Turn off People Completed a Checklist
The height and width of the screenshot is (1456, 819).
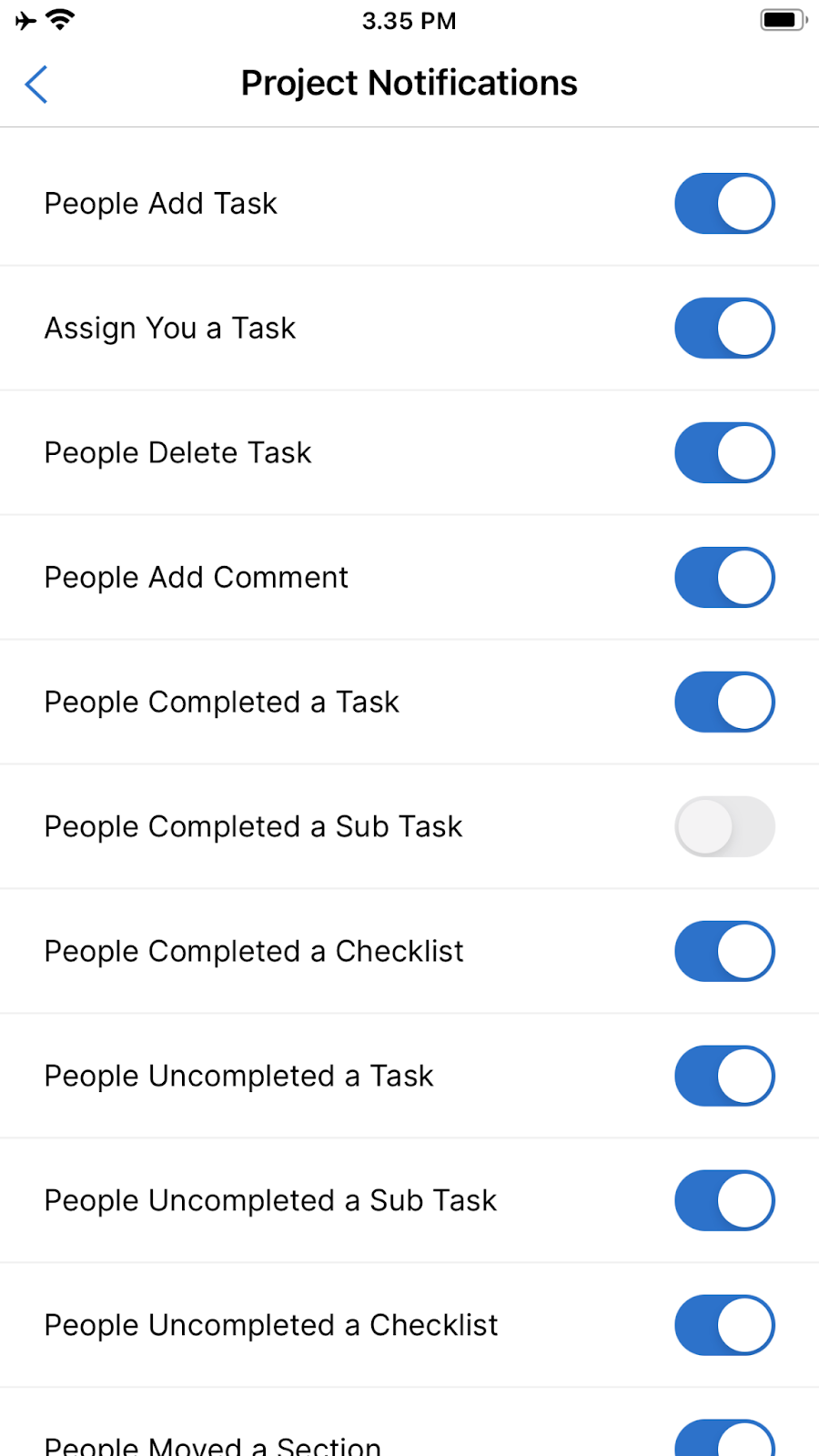724,952
